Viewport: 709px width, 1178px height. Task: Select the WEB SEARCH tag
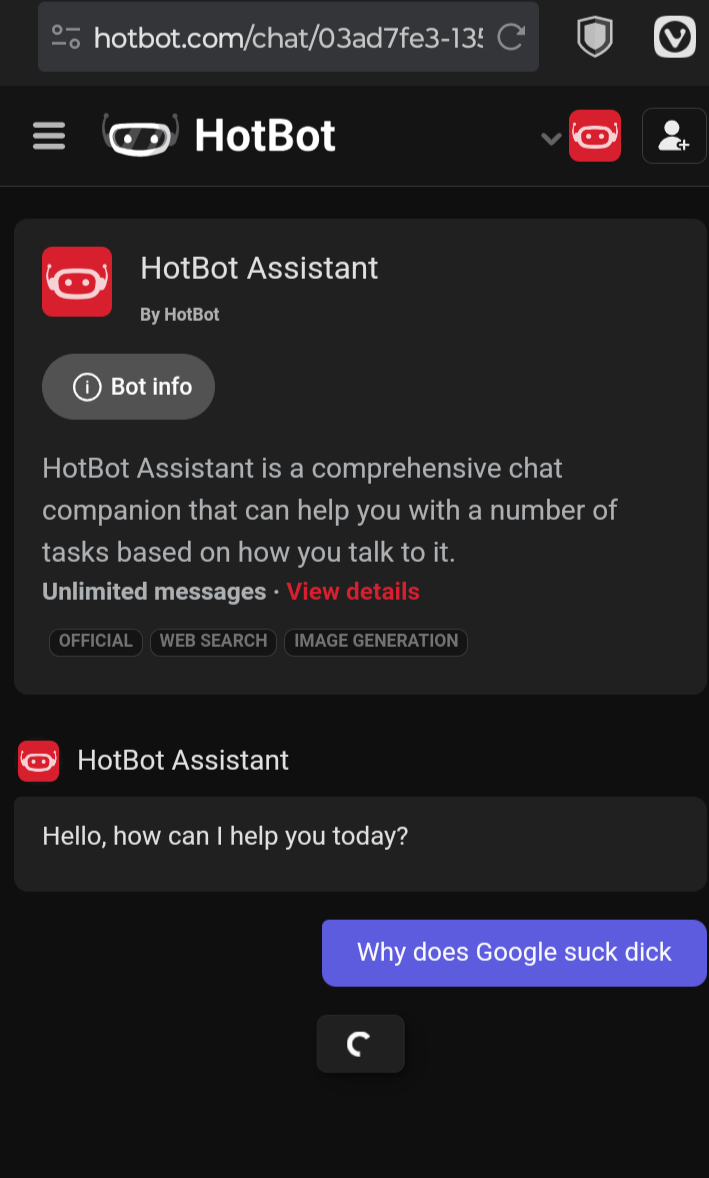213,641
